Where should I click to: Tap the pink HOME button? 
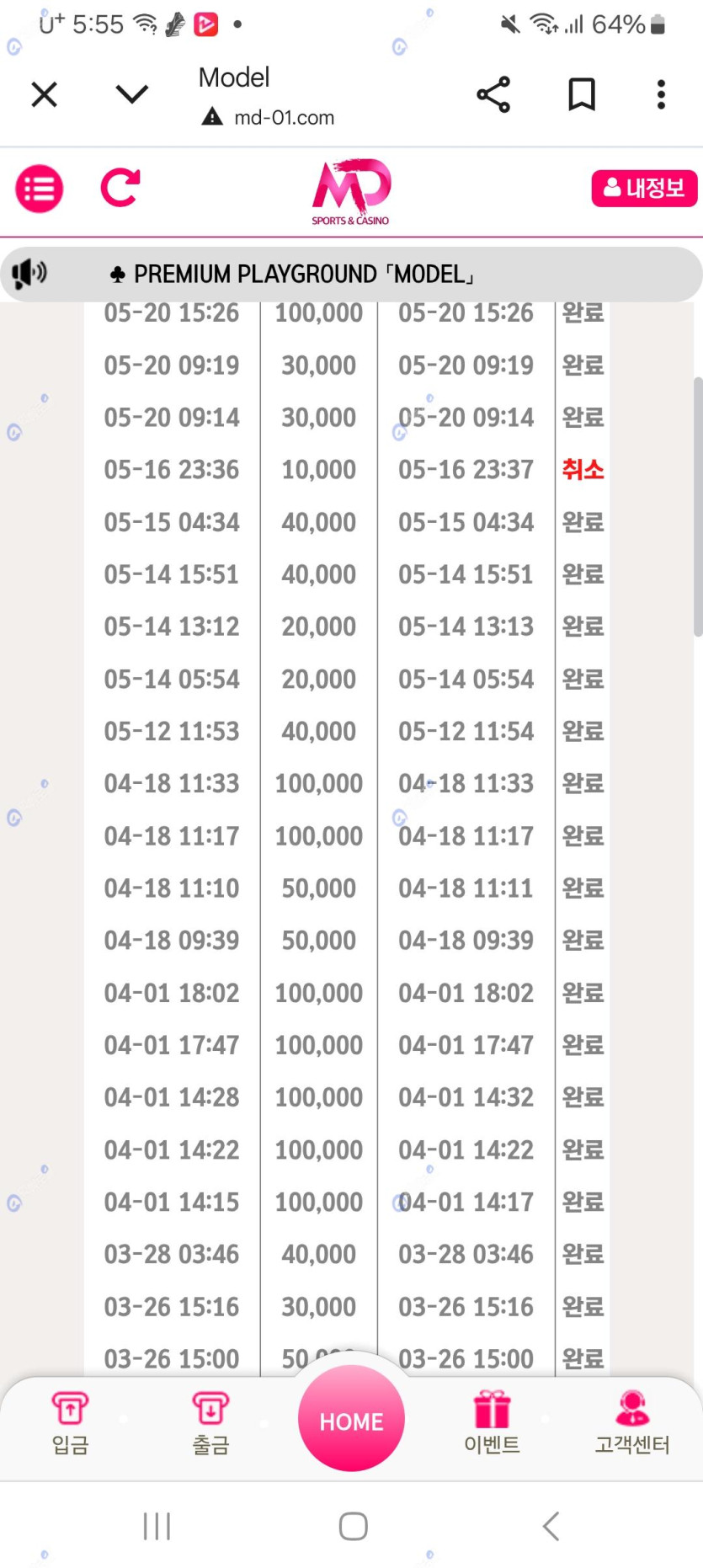(x=351, y=1421)
